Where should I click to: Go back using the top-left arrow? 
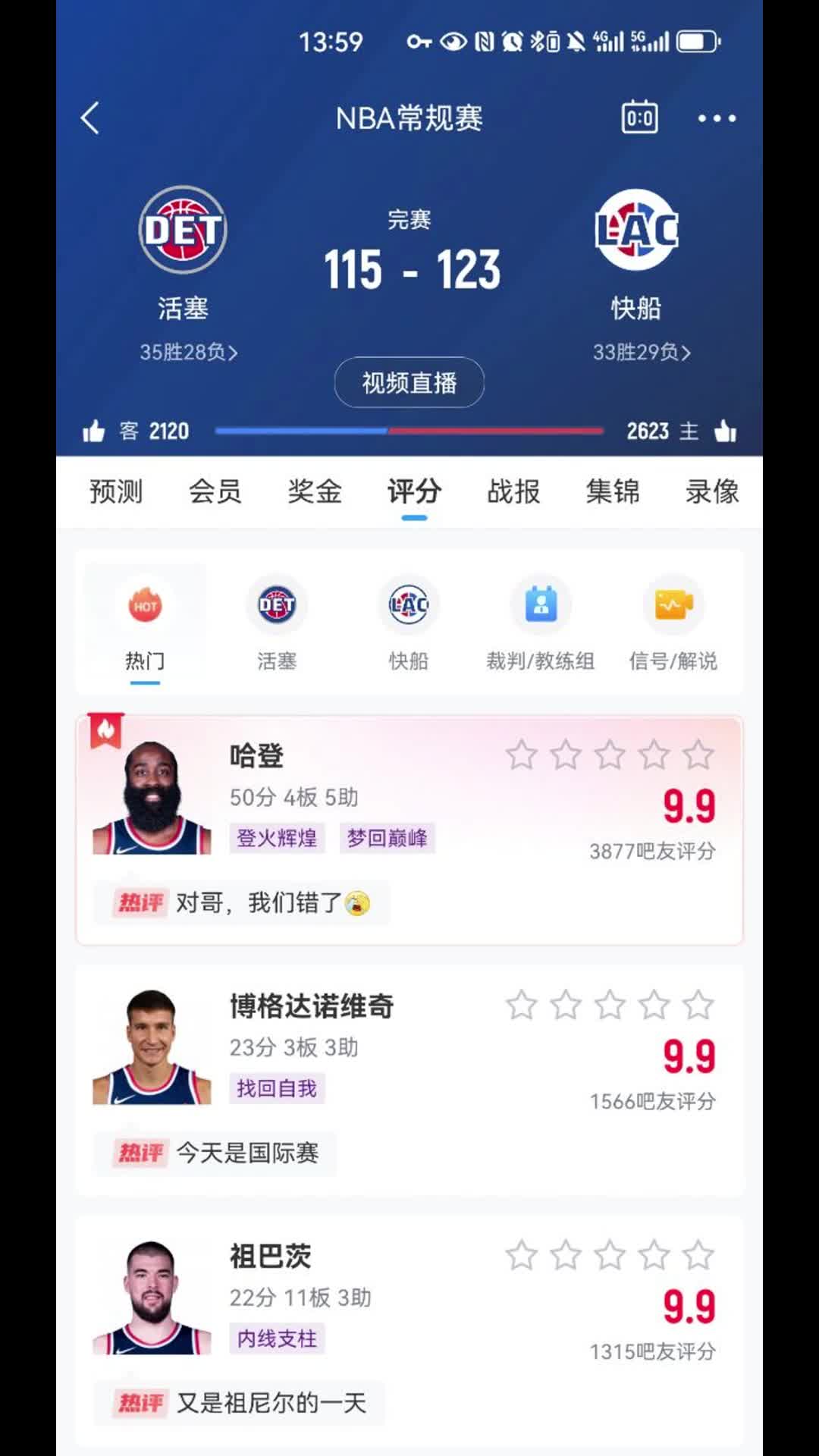click(90, 118)
